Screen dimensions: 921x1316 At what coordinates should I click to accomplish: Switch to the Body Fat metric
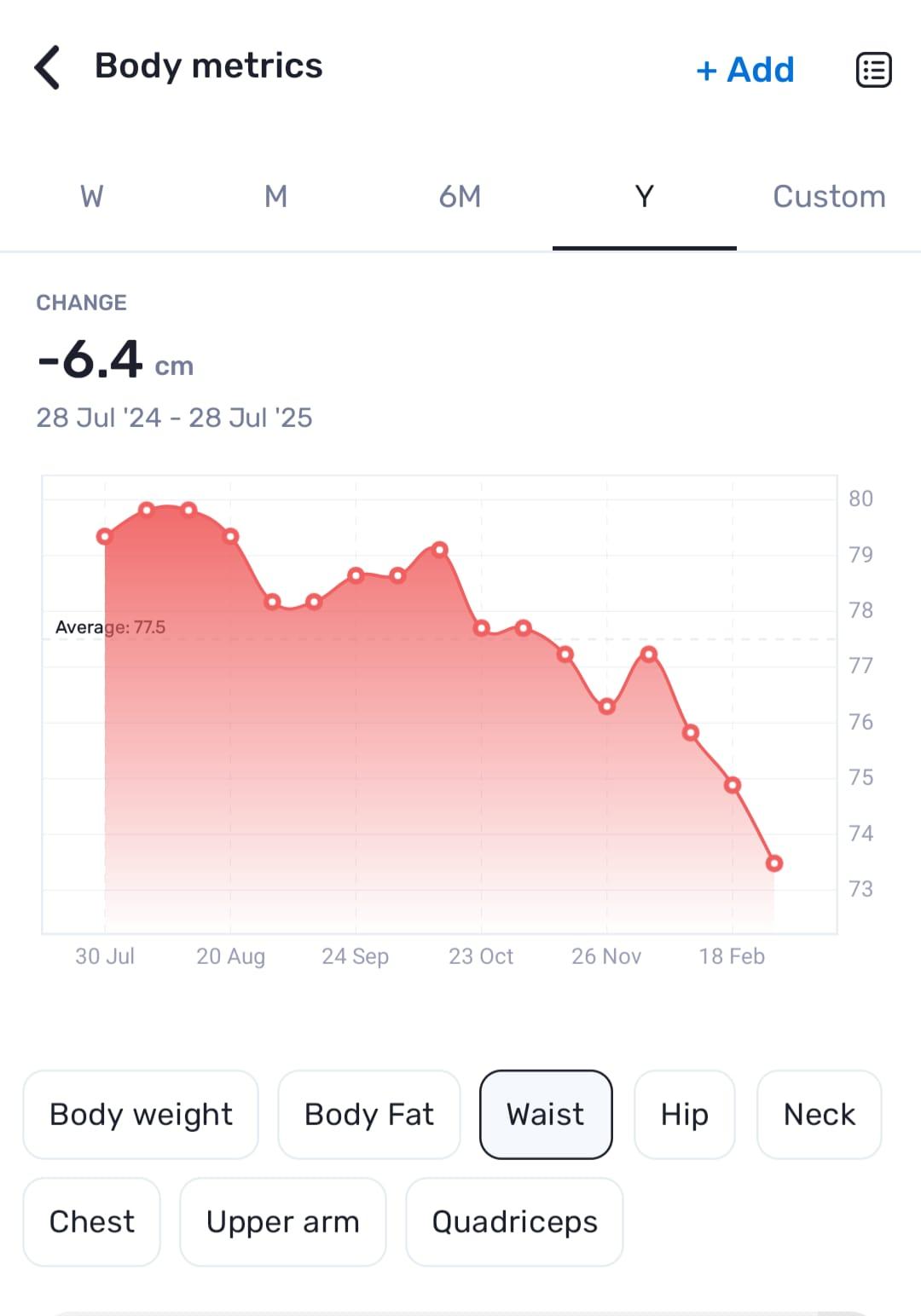pyautogui.click(x=368, y=1114)
